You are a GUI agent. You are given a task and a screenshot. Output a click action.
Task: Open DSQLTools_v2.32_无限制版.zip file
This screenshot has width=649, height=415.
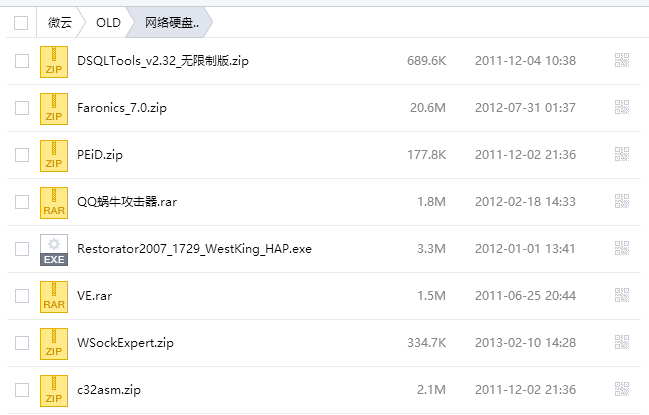163,61
